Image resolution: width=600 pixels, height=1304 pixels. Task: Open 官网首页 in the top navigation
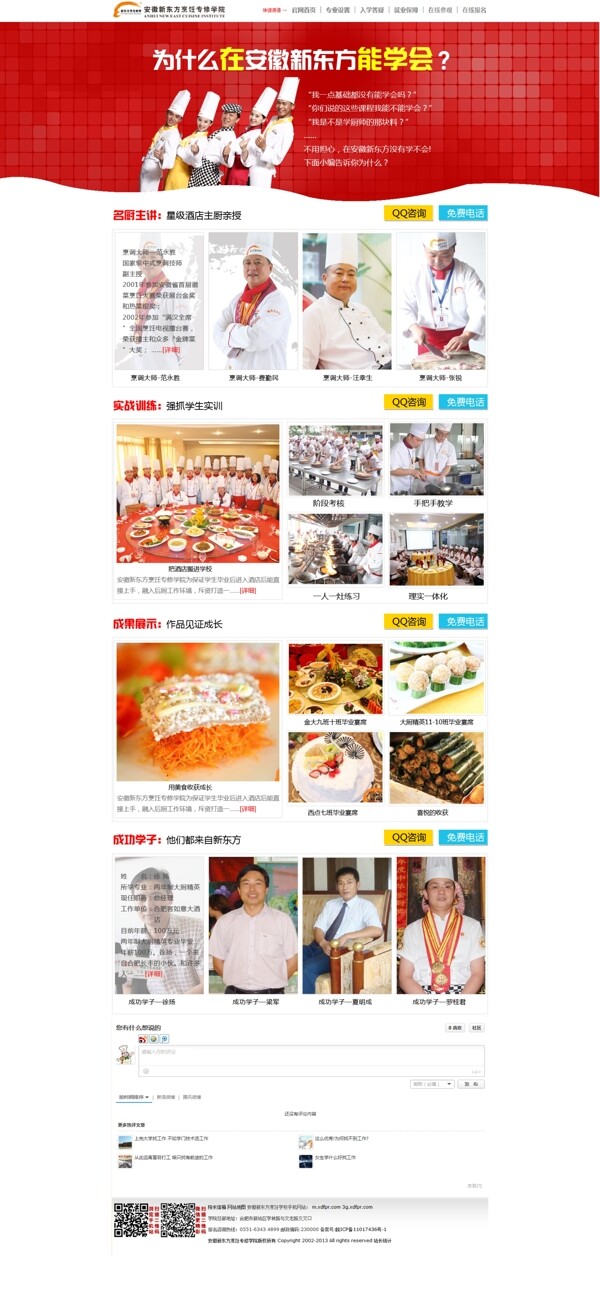tap(303, 9)
